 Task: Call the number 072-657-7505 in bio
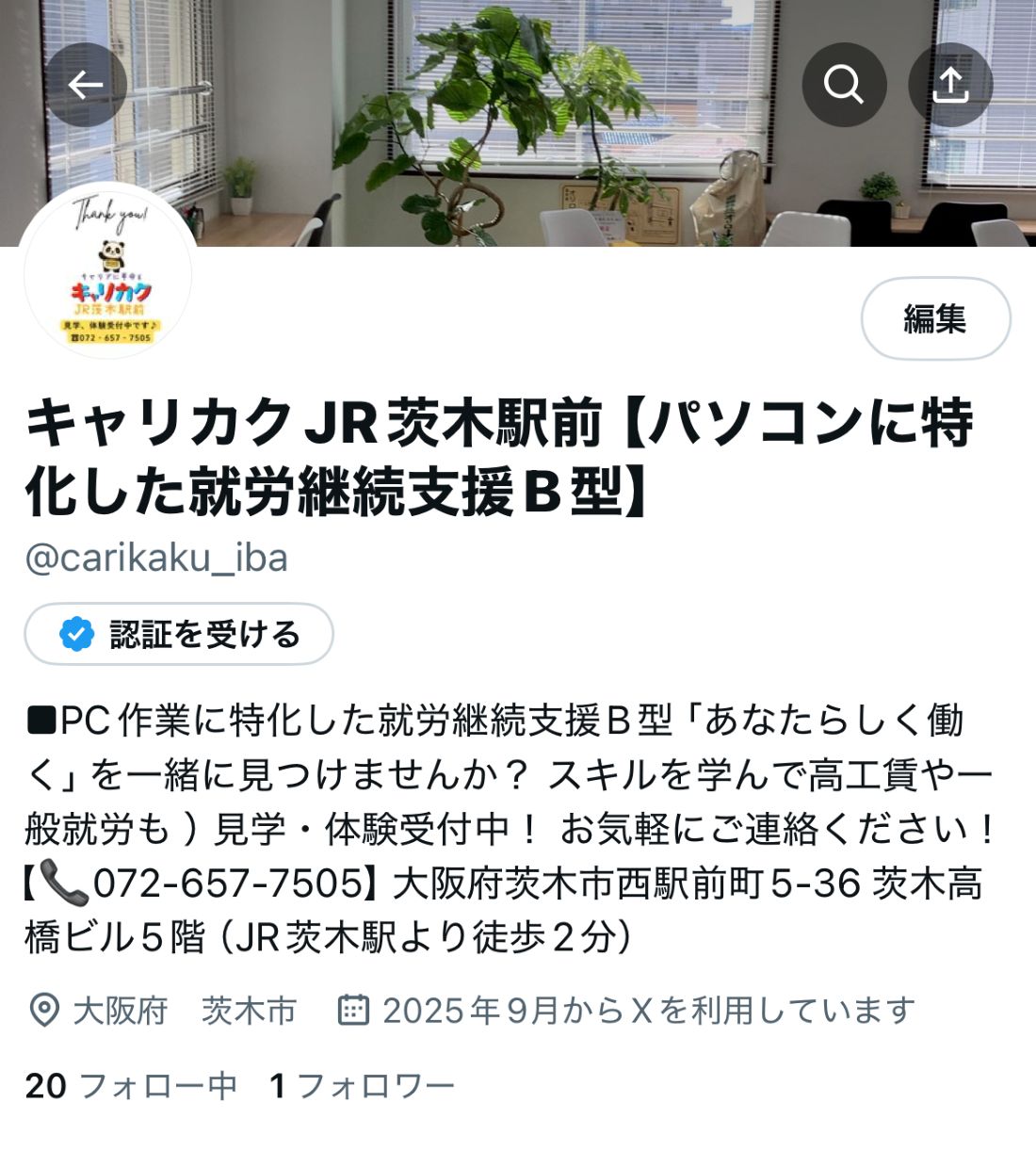coord(226,883)
